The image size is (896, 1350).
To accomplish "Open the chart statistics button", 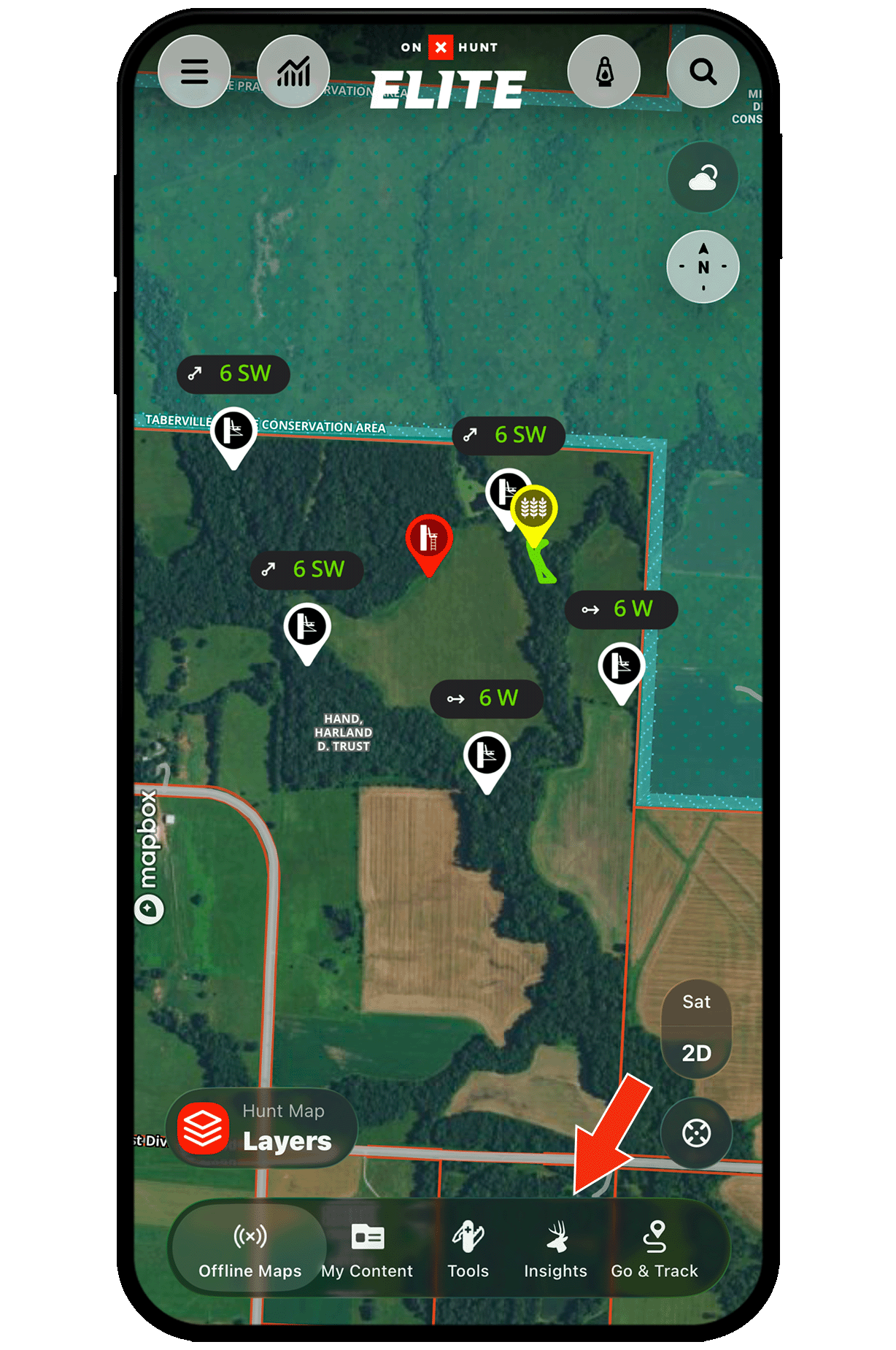I will 293,72.
